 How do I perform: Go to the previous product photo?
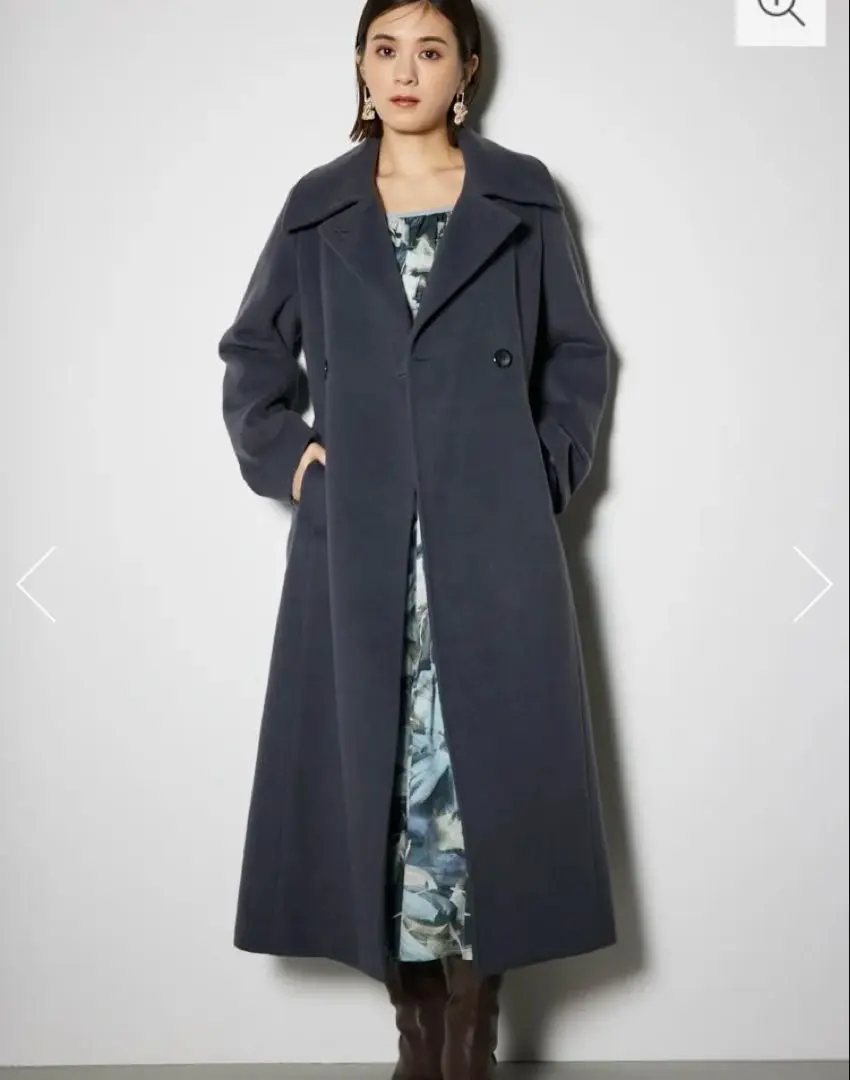(x=36, y=585)
